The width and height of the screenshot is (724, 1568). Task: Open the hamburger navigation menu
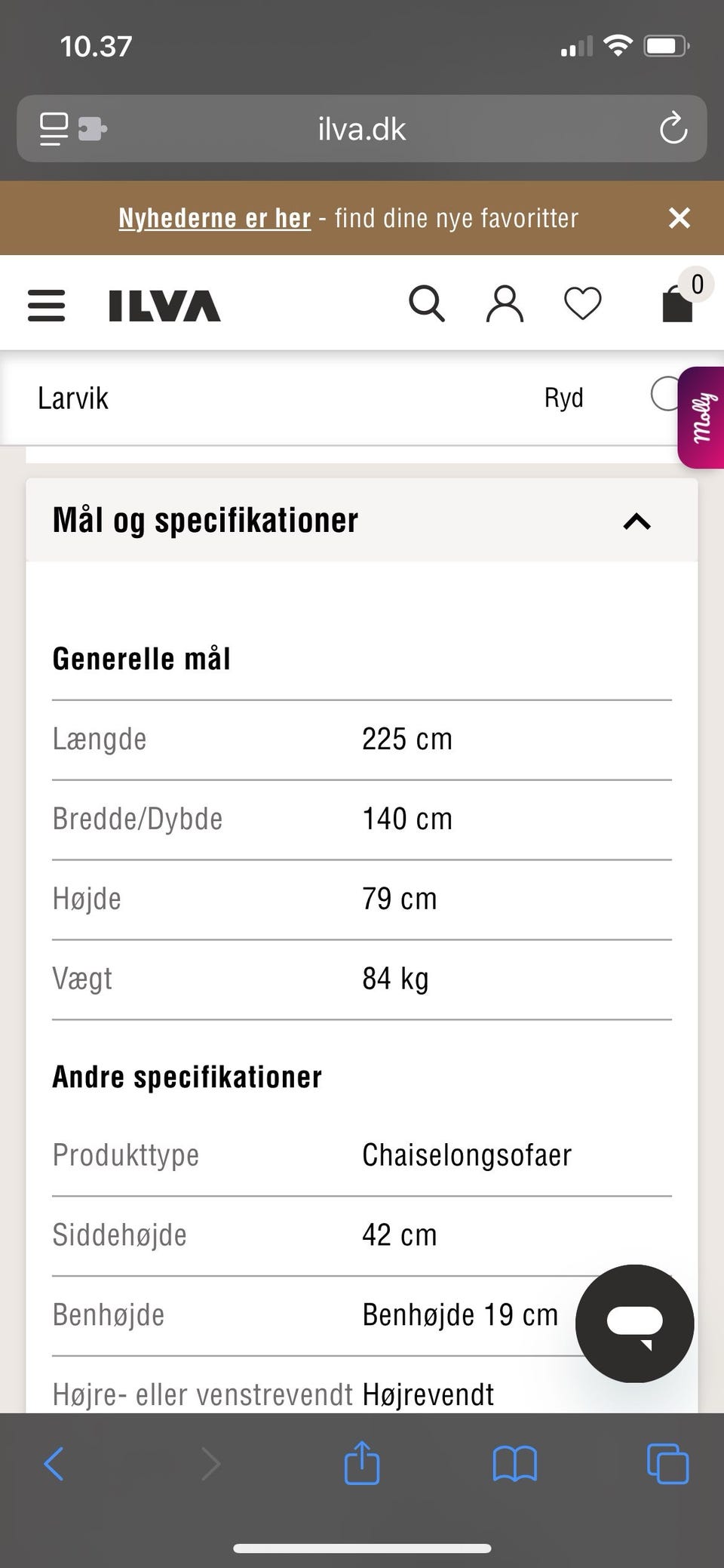[x=45, y=305]
